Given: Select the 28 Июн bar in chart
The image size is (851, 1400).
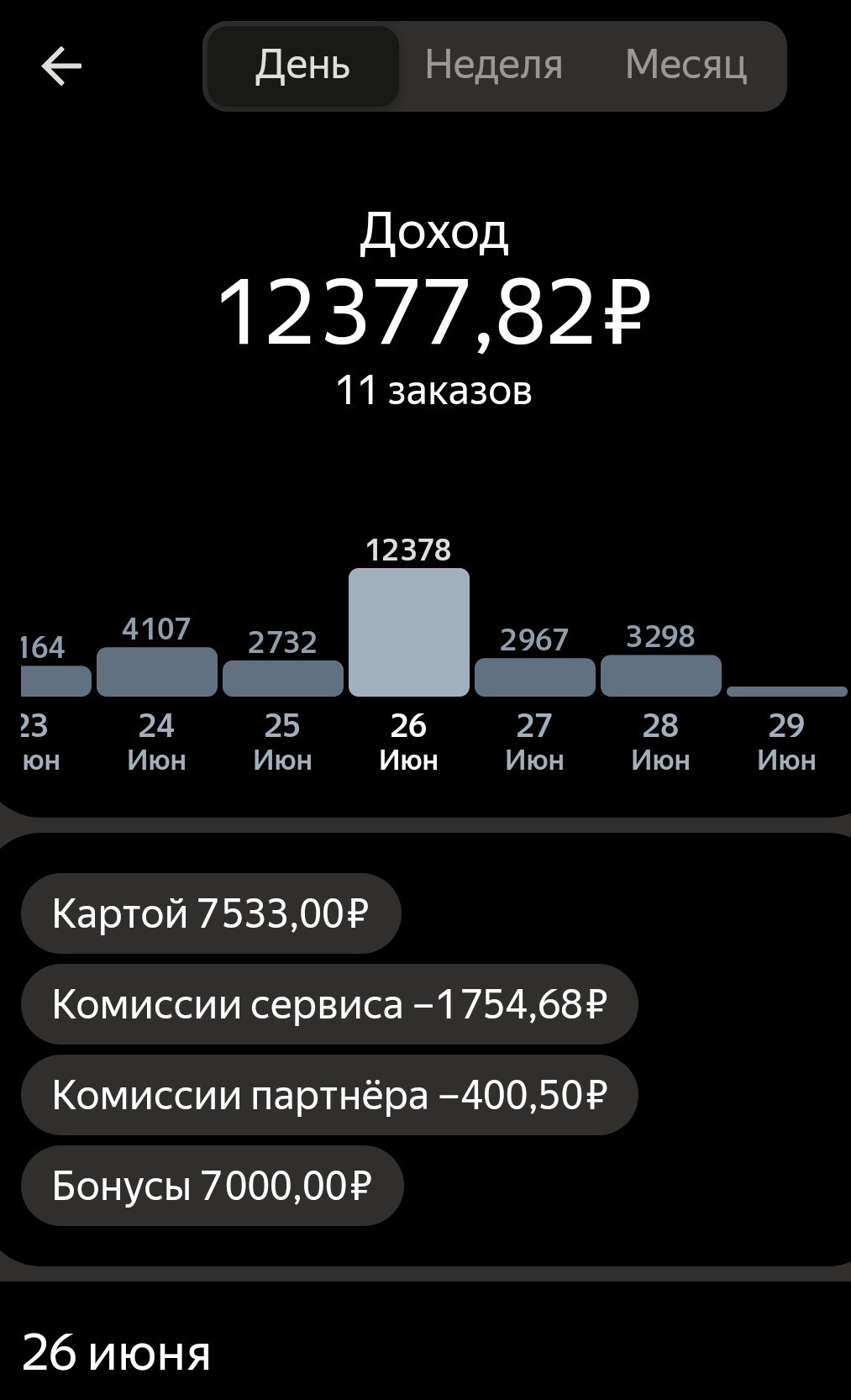Looking at the screenshot, I should (x=661, y=676).
